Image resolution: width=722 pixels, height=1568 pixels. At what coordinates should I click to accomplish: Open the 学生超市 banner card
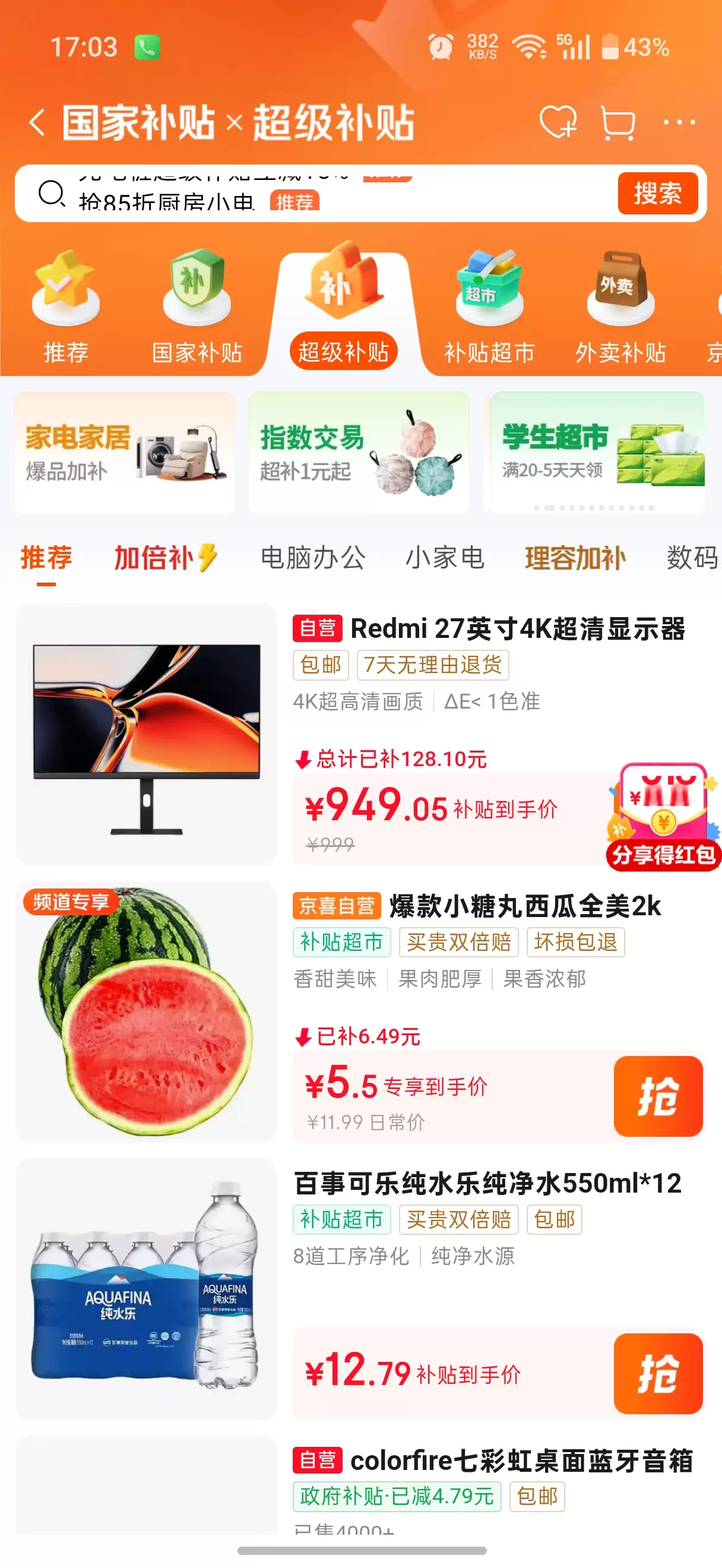(x=597, y=453)
